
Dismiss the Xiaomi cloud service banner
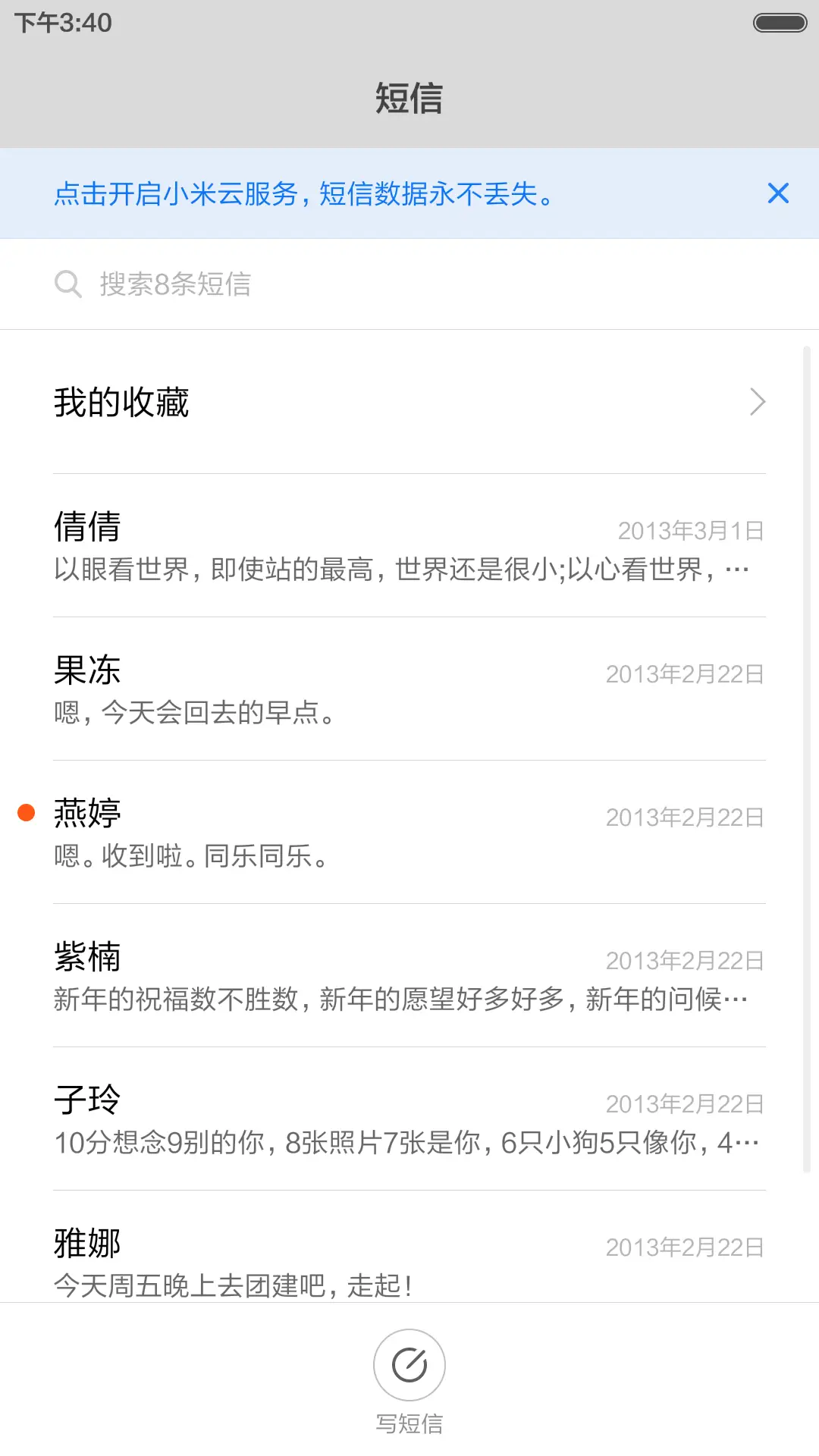pyautogui.click(x=778, y=193)
